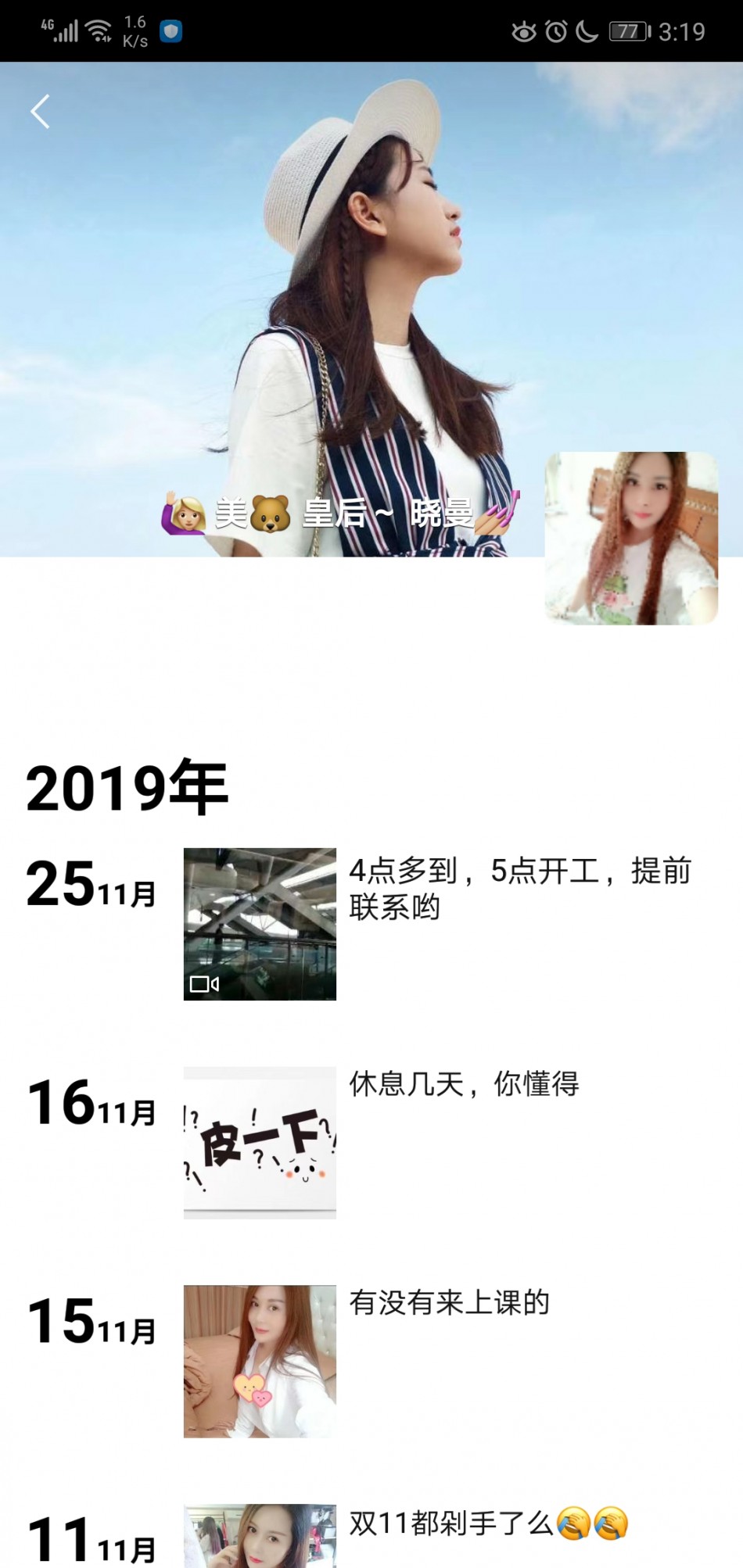Viewport: 743px width, 1568px height.
Task: Open the profile avatar picture
Action: click(631, 539)
